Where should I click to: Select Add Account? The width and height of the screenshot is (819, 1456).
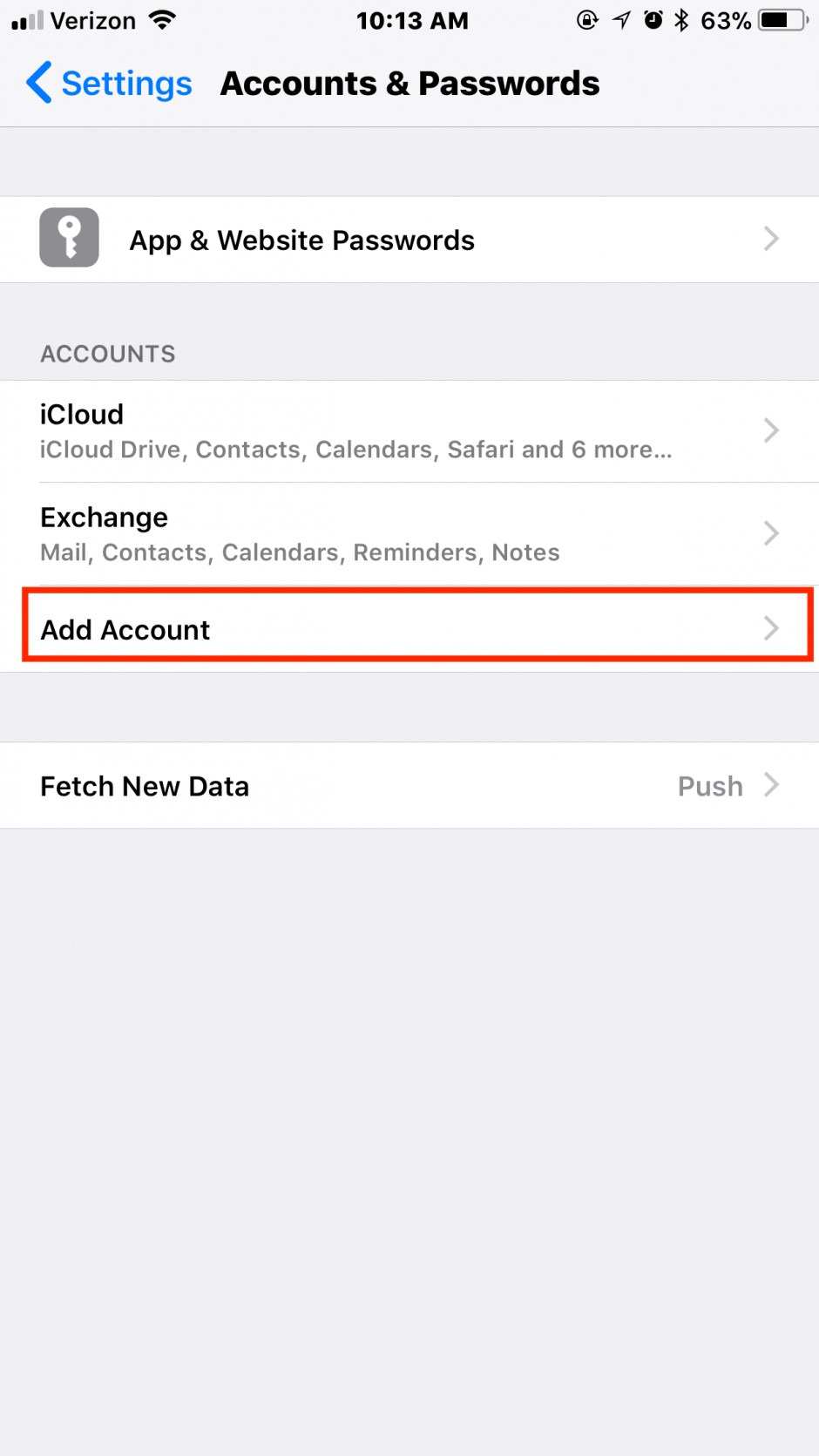pos(409,629)
